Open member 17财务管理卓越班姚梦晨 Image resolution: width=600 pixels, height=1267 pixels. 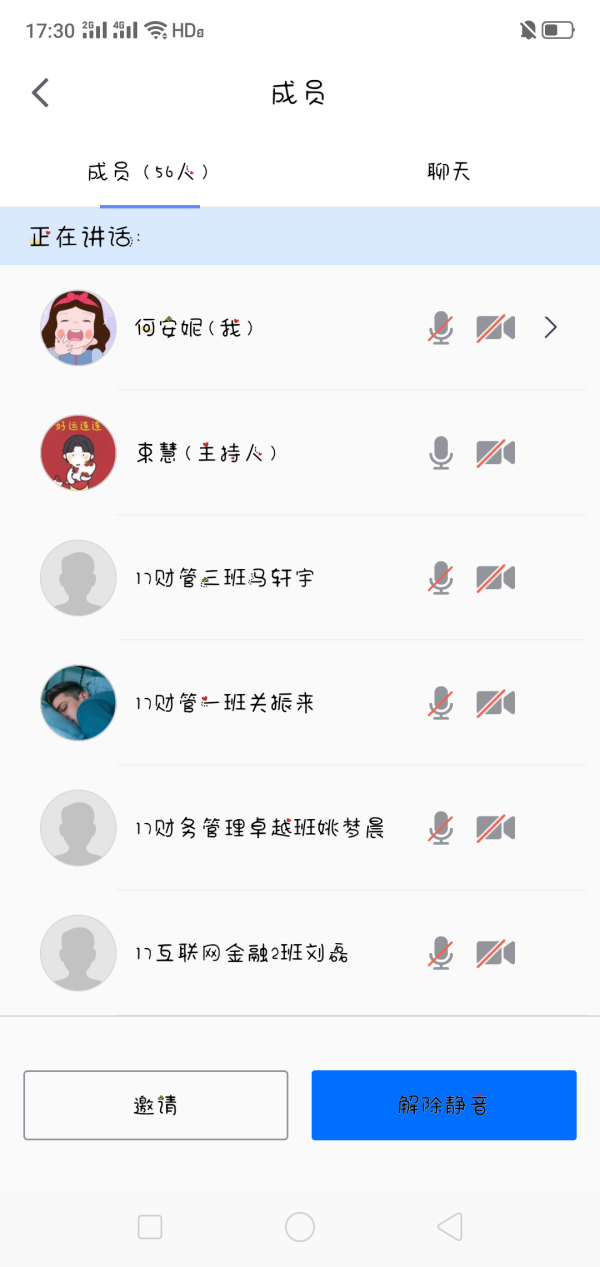coord(260,828)
